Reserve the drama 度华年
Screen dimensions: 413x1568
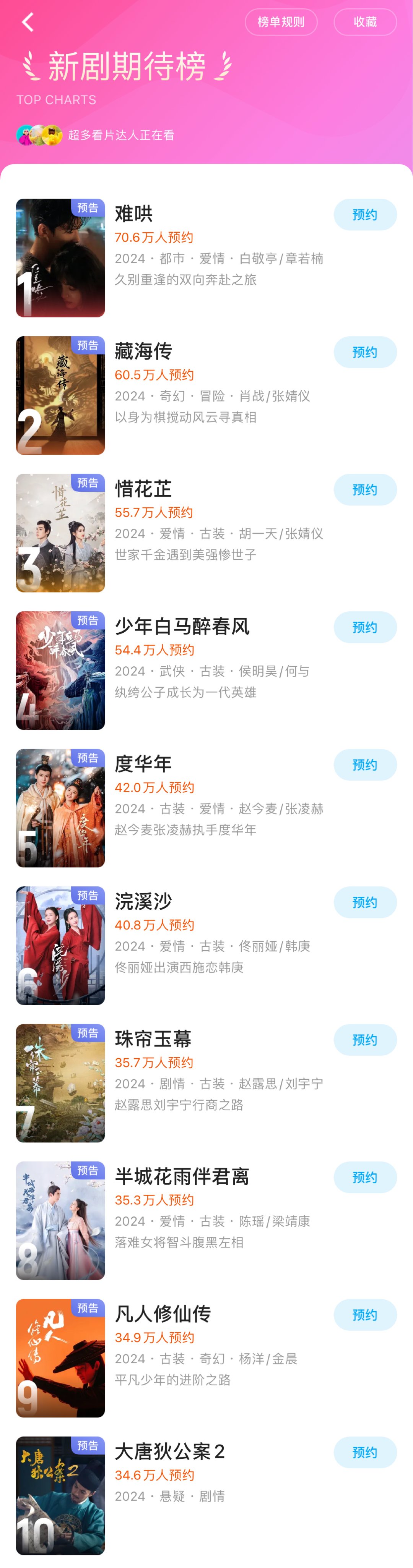point(365,765)
